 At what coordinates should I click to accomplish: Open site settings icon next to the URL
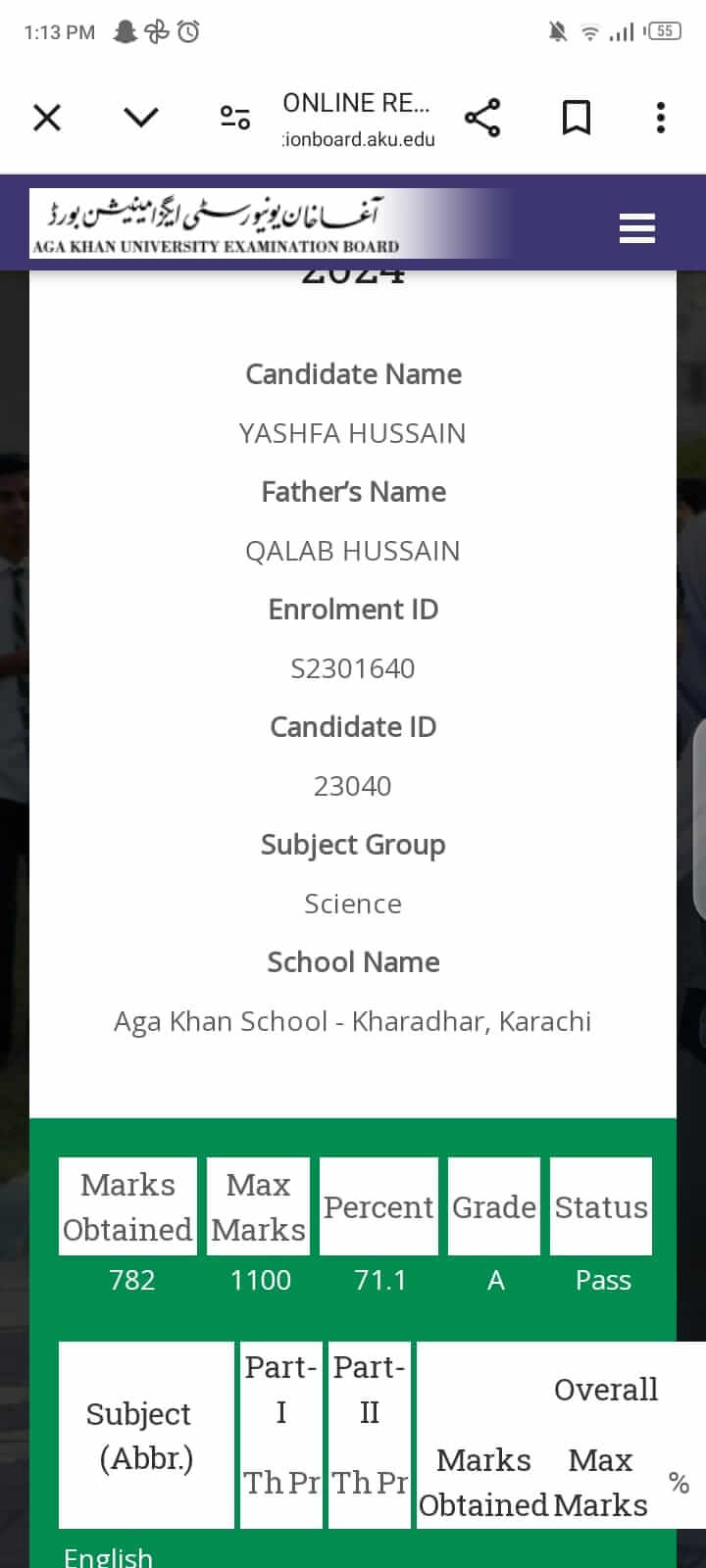tap(235, 119)
